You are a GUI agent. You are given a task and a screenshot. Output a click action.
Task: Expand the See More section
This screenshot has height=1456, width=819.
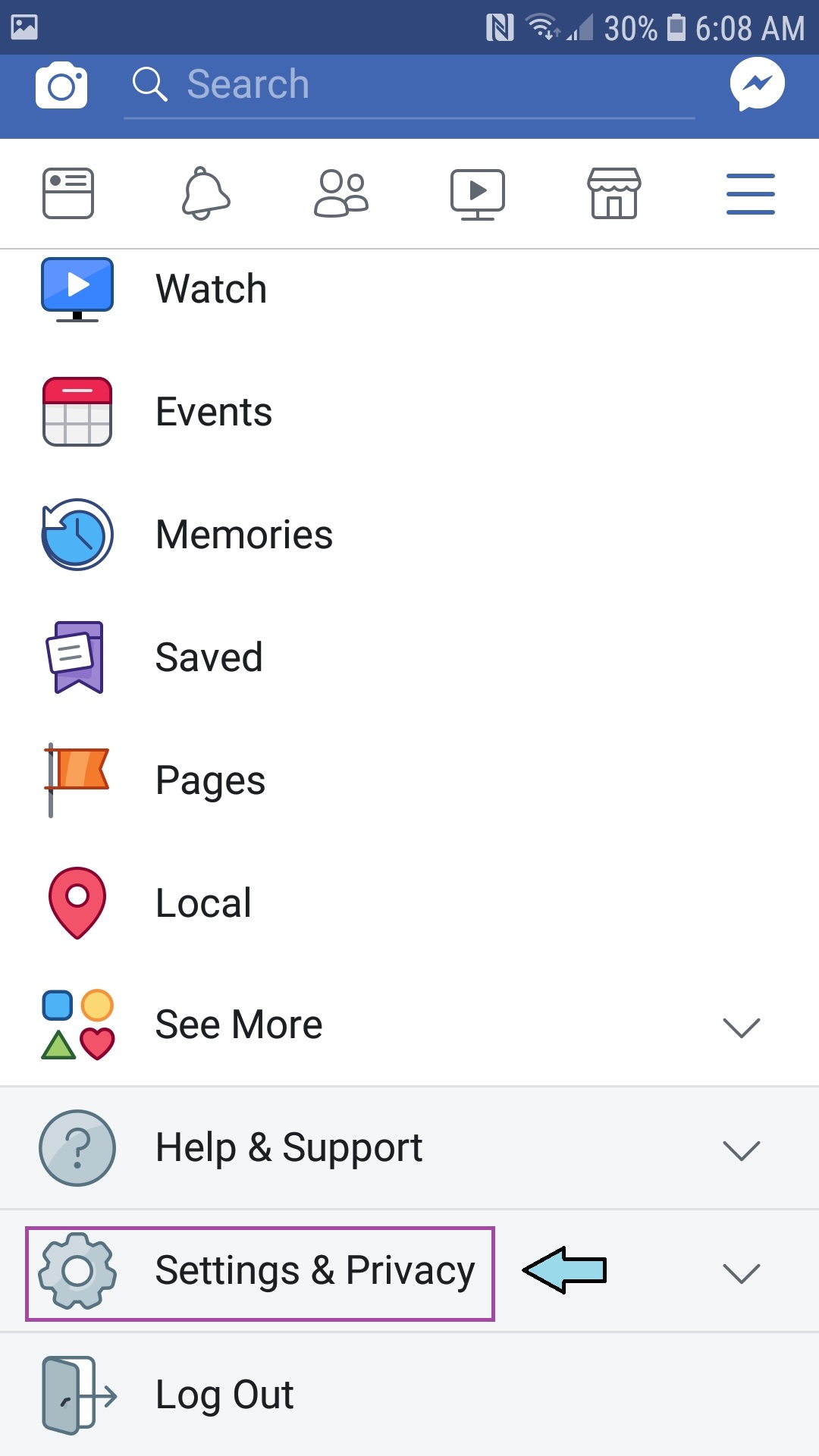coord(742,1029)
